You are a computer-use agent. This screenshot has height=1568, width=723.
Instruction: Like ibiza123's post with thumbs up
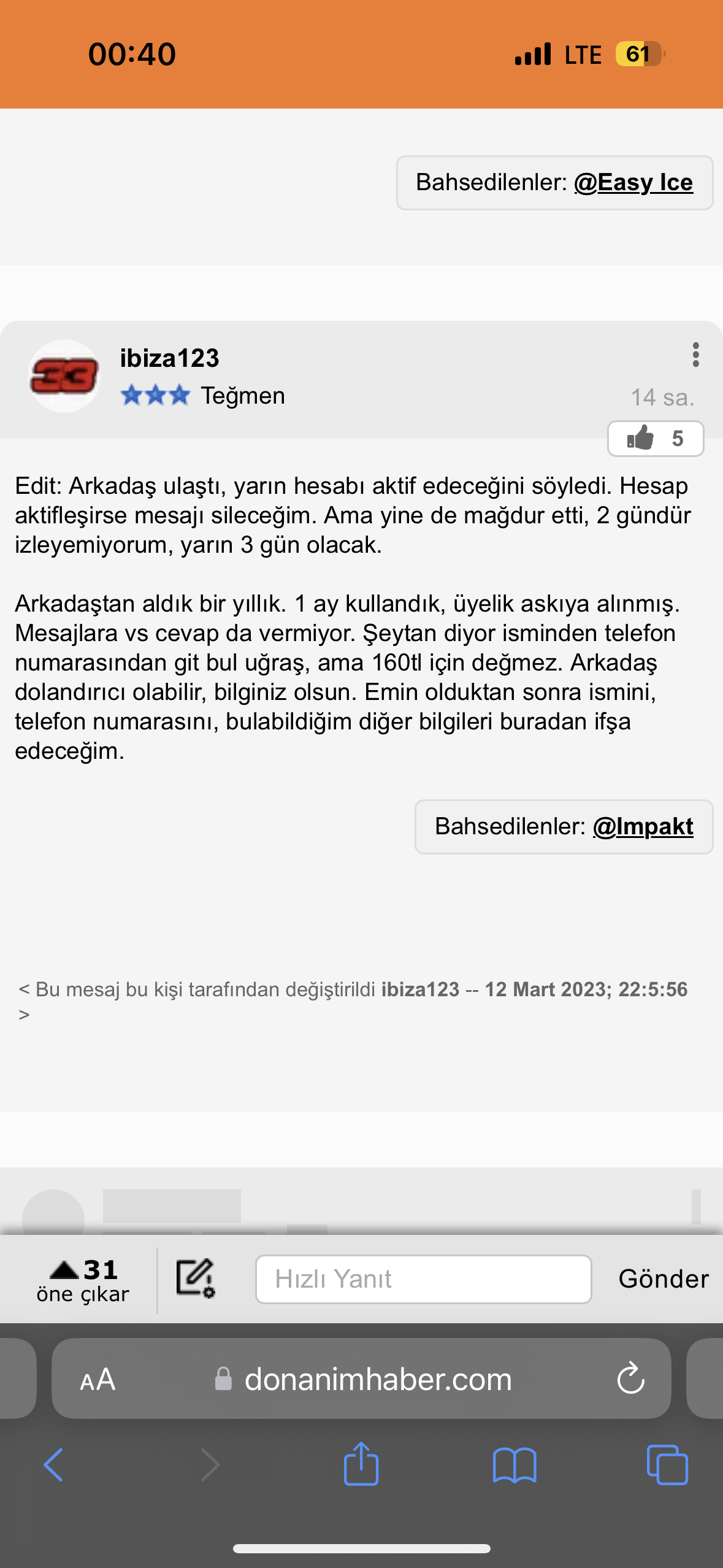coord(655,439)
